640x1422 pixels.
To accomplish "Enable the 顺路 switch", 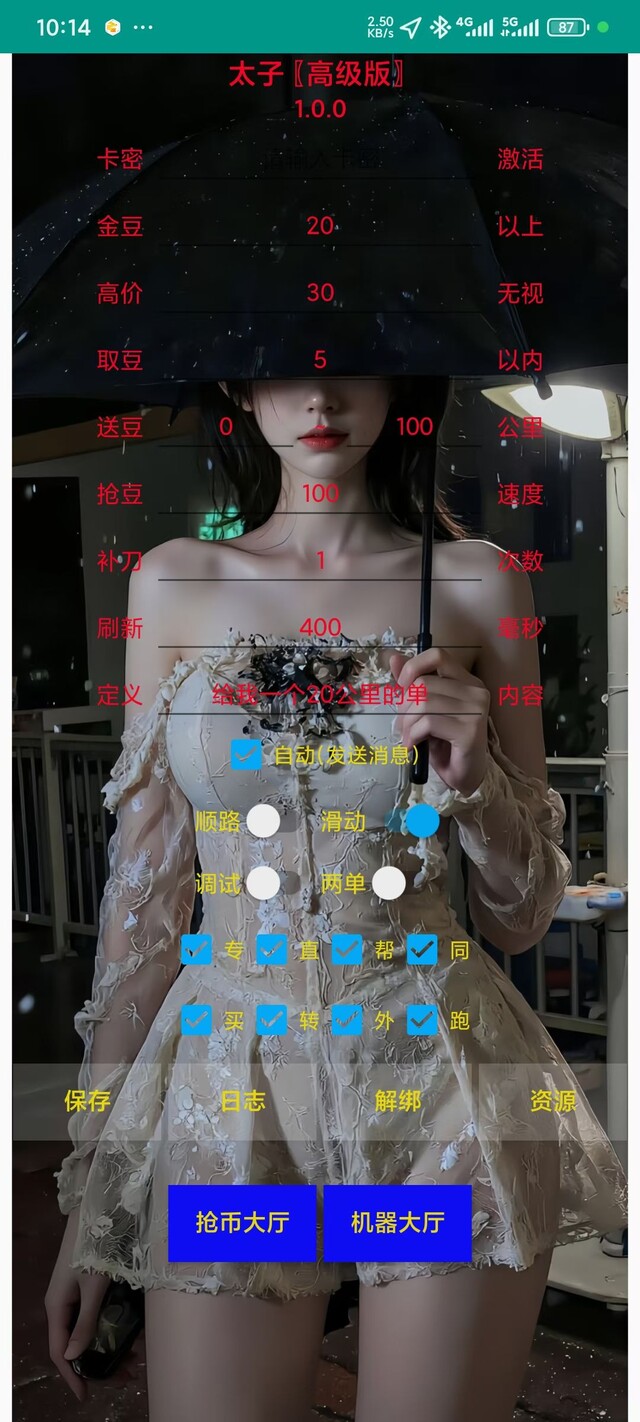I will [x=272, y=821].
